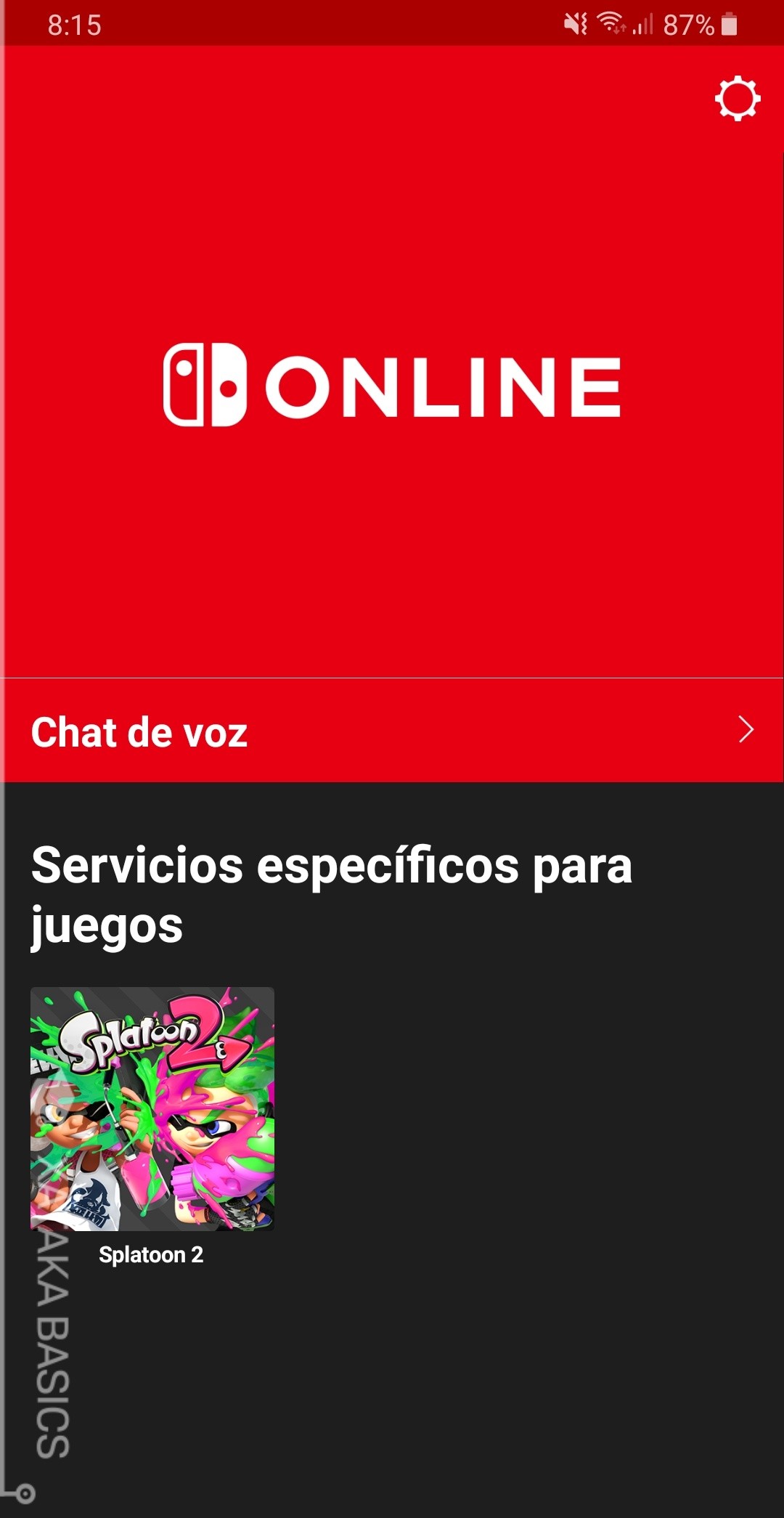Click the Nintendo Switch Online logo
This screenshot has height=1518, width=784.
392,383
